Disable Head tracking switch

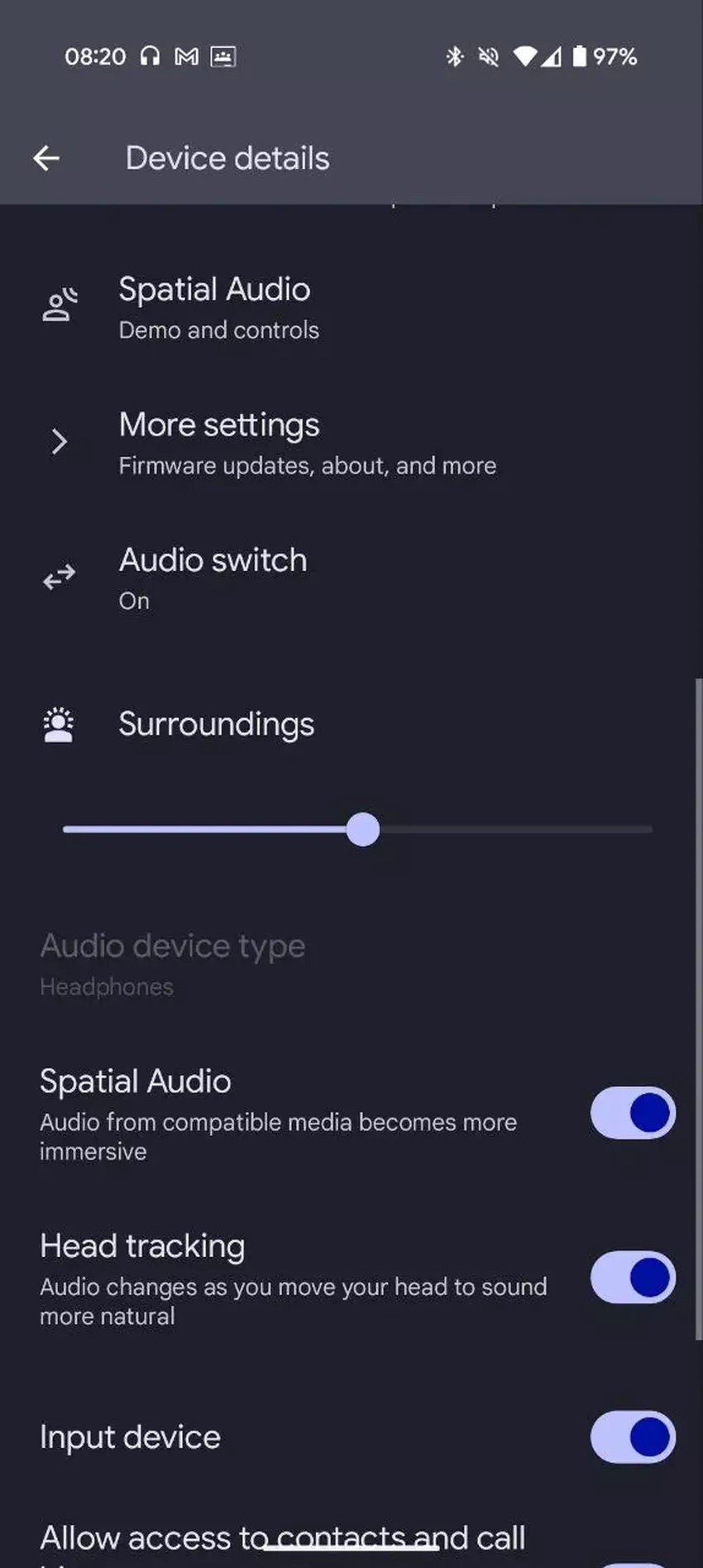coord(633,1278)
